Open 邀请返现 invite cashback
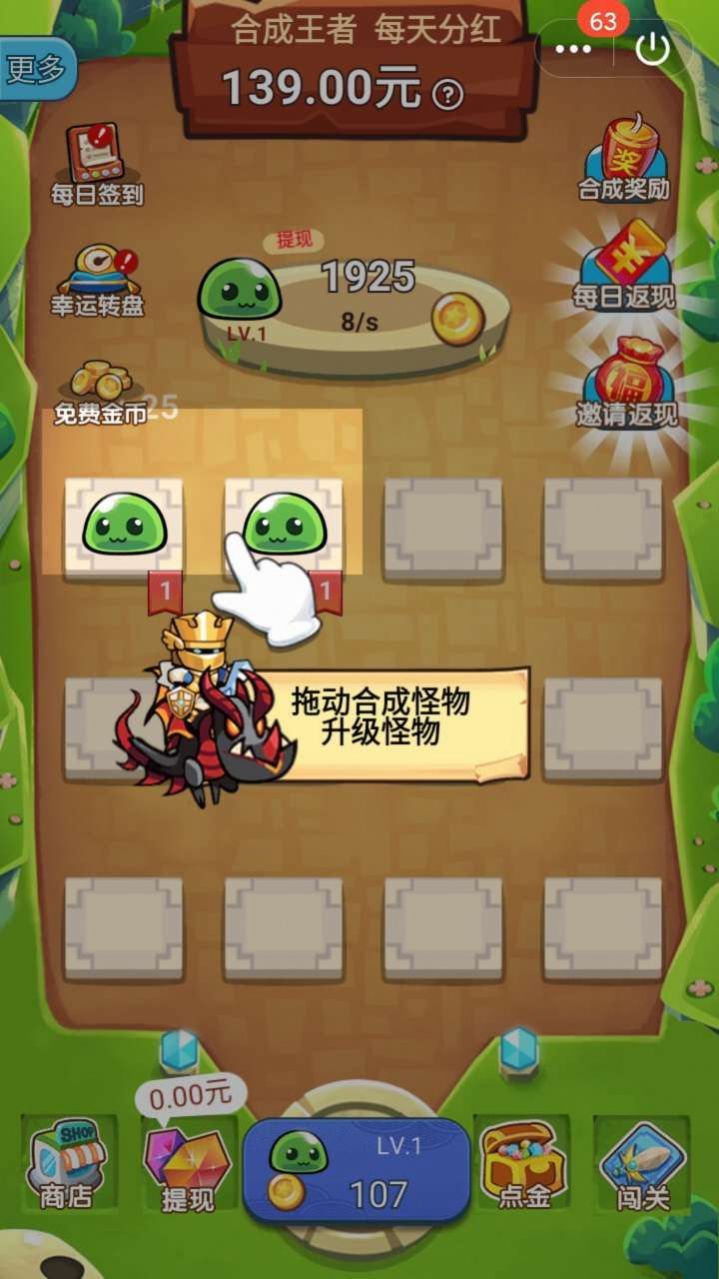 pyautogui.click(x=626, y=384)
